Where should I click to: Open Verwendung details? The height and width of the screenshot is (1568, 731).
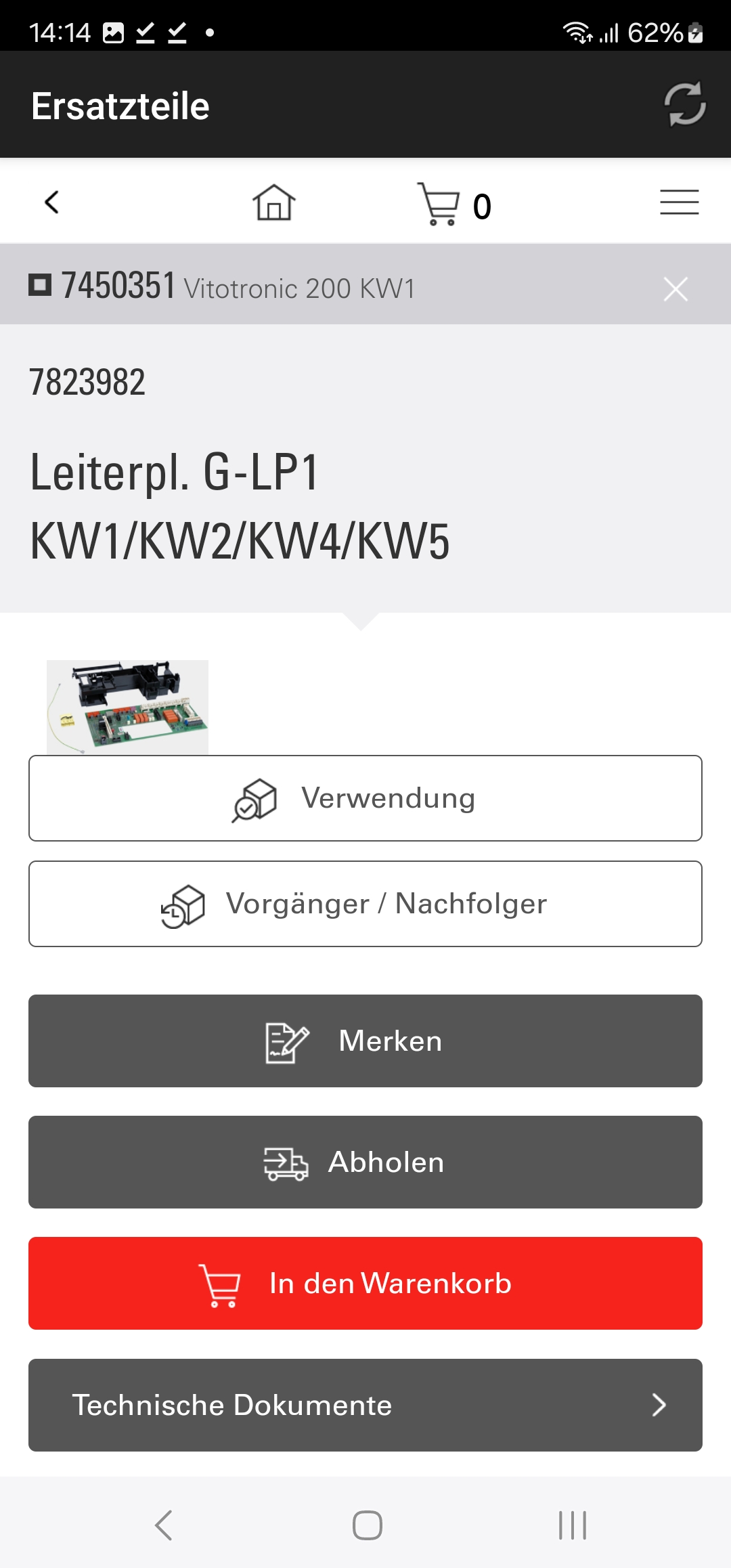coord(365,798)
